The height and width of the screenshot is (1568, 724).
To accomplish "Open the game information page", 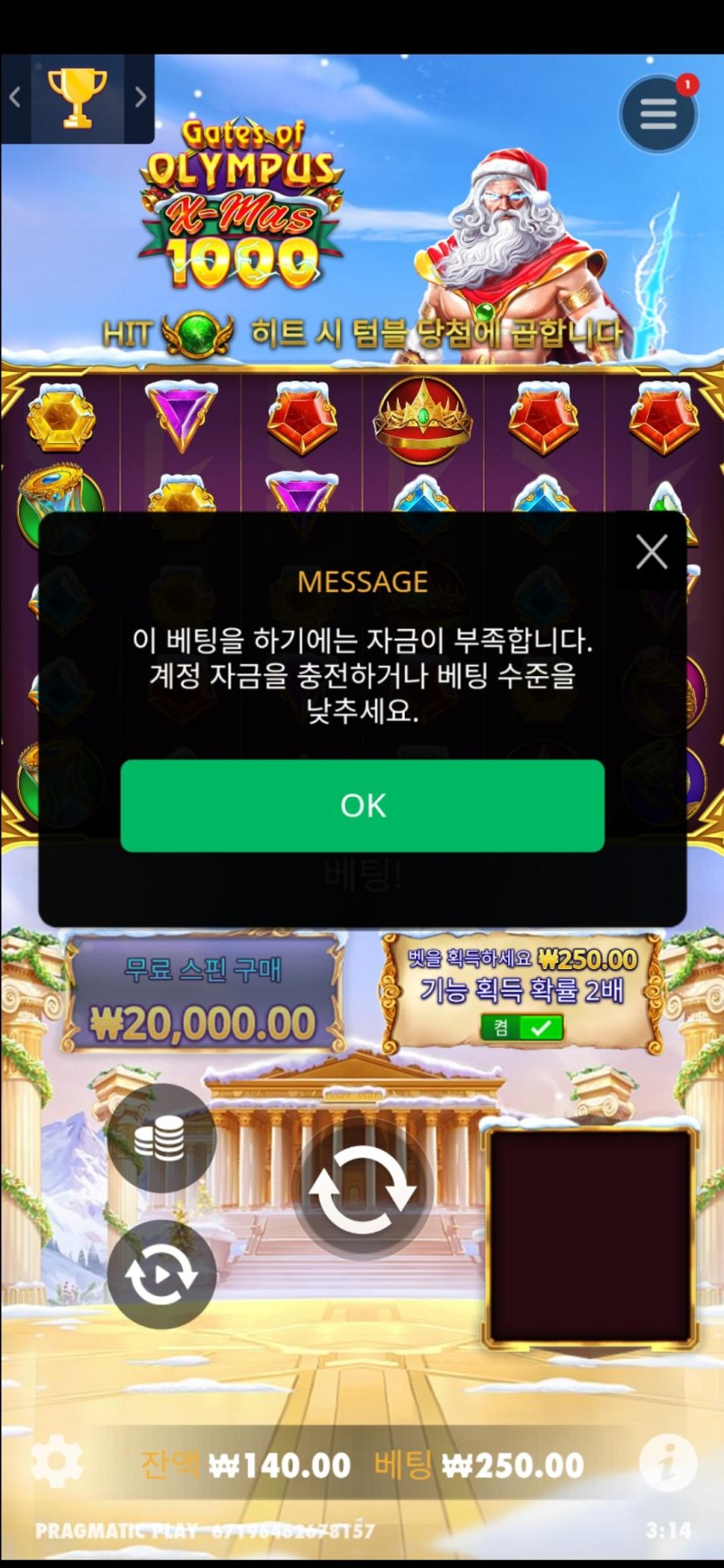I will (x=667, y=1463).
